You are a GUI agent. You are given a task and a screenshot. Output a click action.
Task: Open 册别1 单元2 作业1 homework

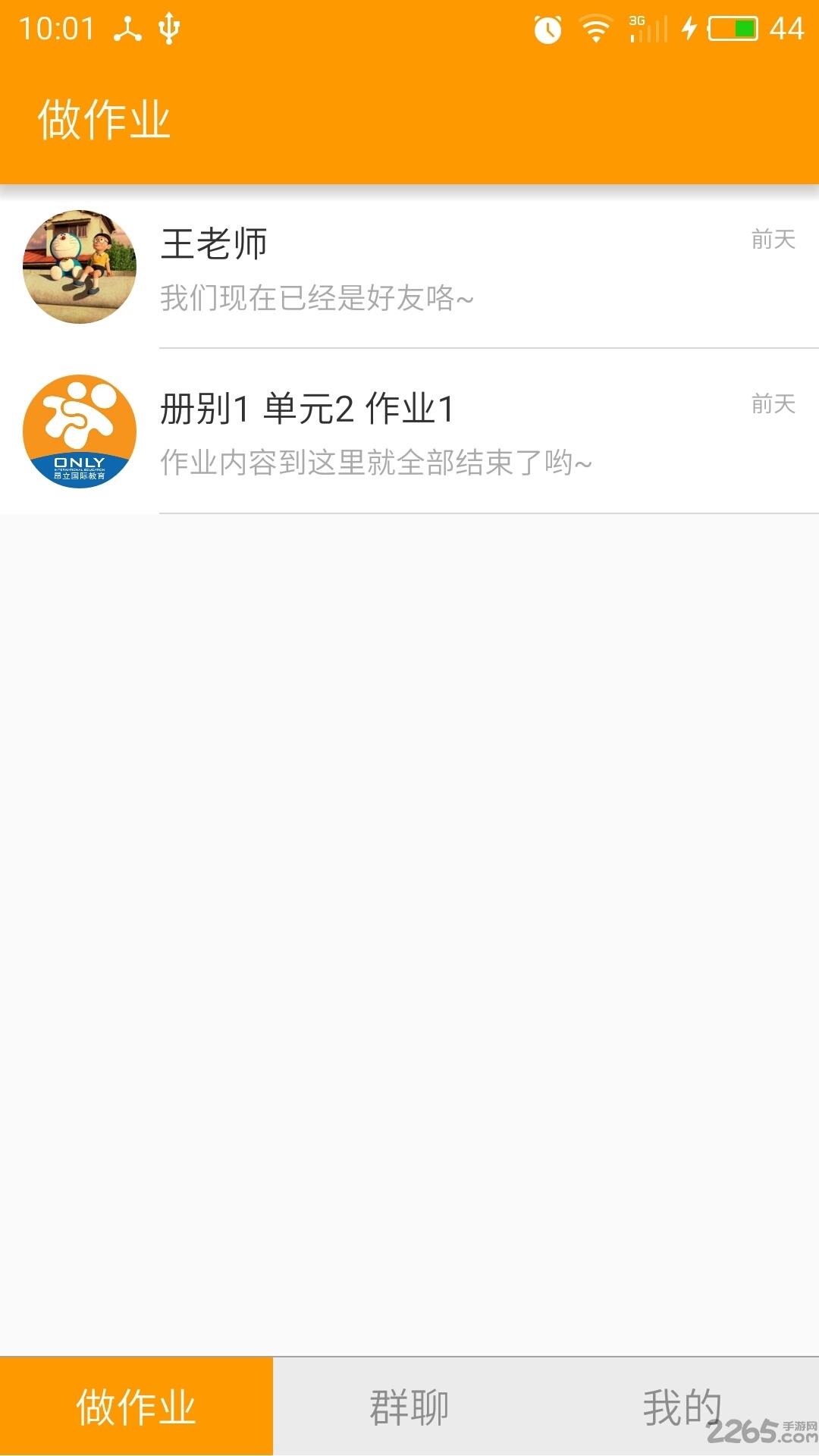[x=409, y=431]
